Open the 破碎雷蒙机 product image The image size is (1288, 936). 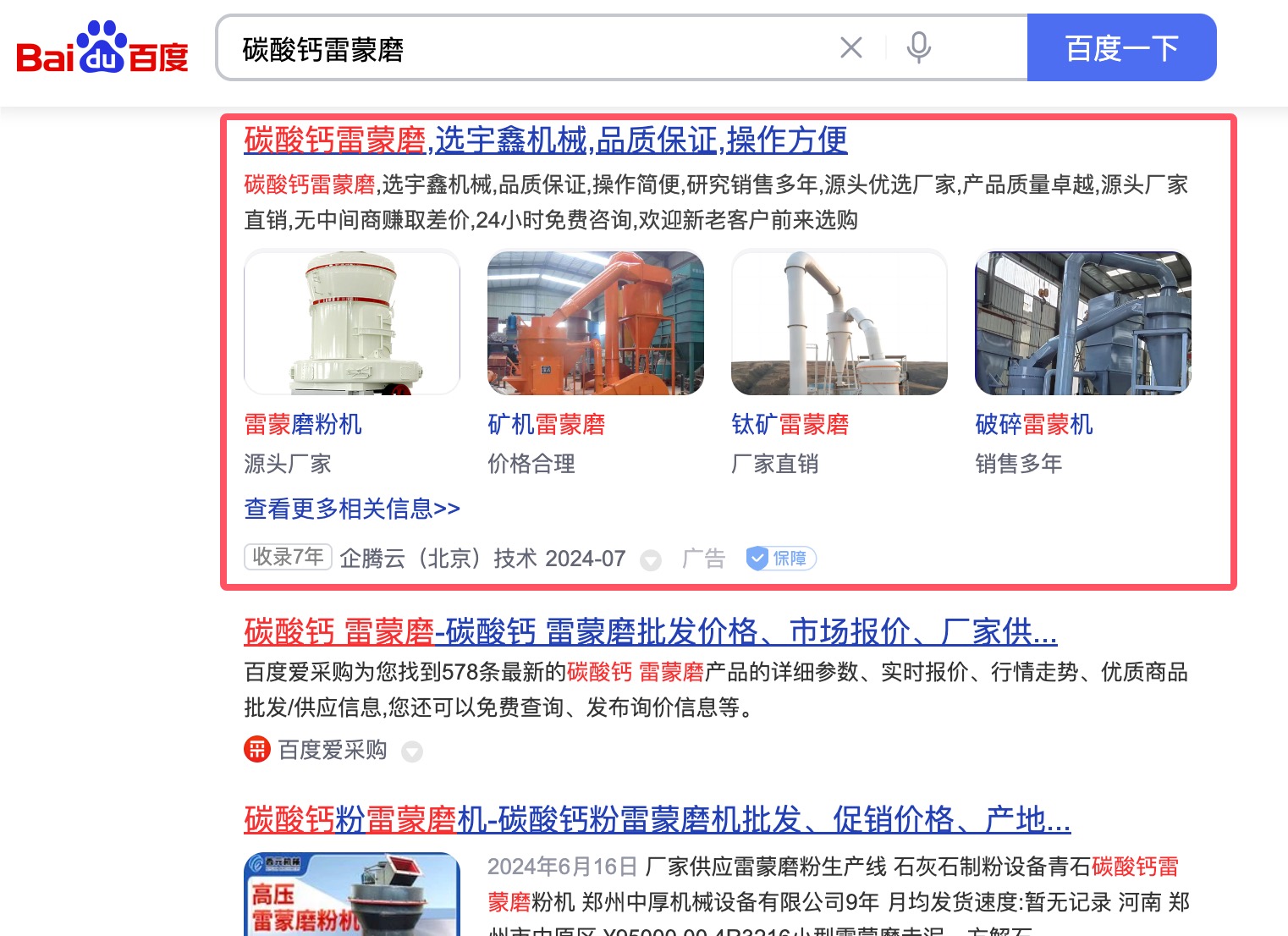[1083, 322]
